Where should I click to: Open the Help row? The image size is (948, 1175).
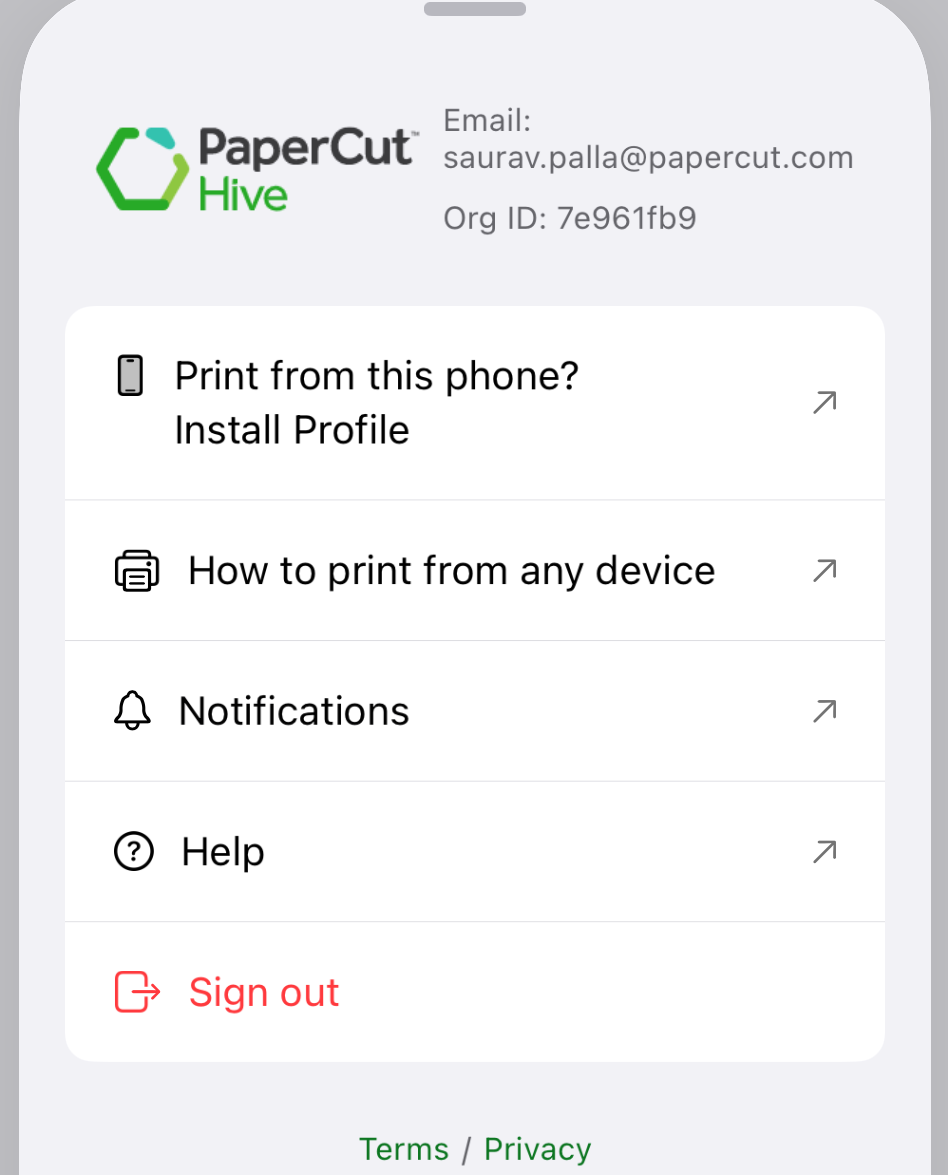(474, 852)
